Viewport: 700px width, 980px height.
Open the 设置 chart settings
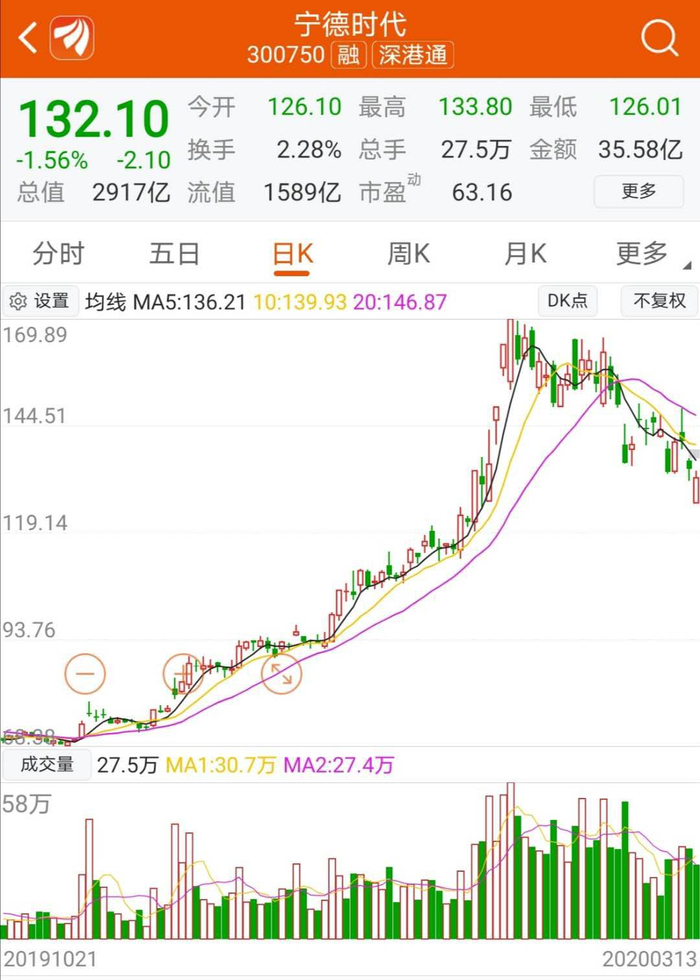coord(40,301)
